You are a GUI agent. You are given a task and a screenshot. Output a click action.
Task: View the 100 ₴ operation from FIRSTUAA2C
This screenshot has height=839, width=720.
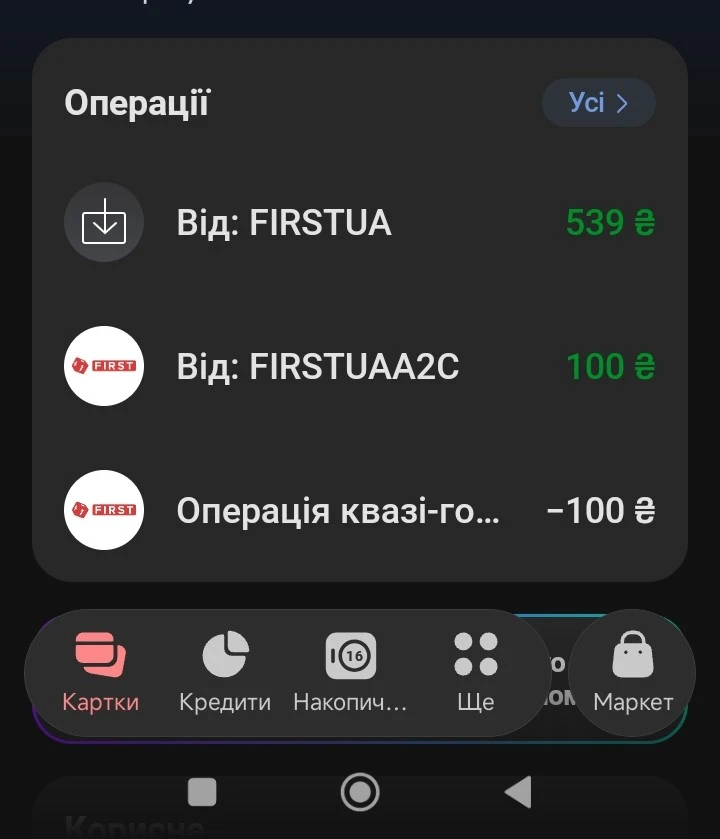(x=360, y=366)
